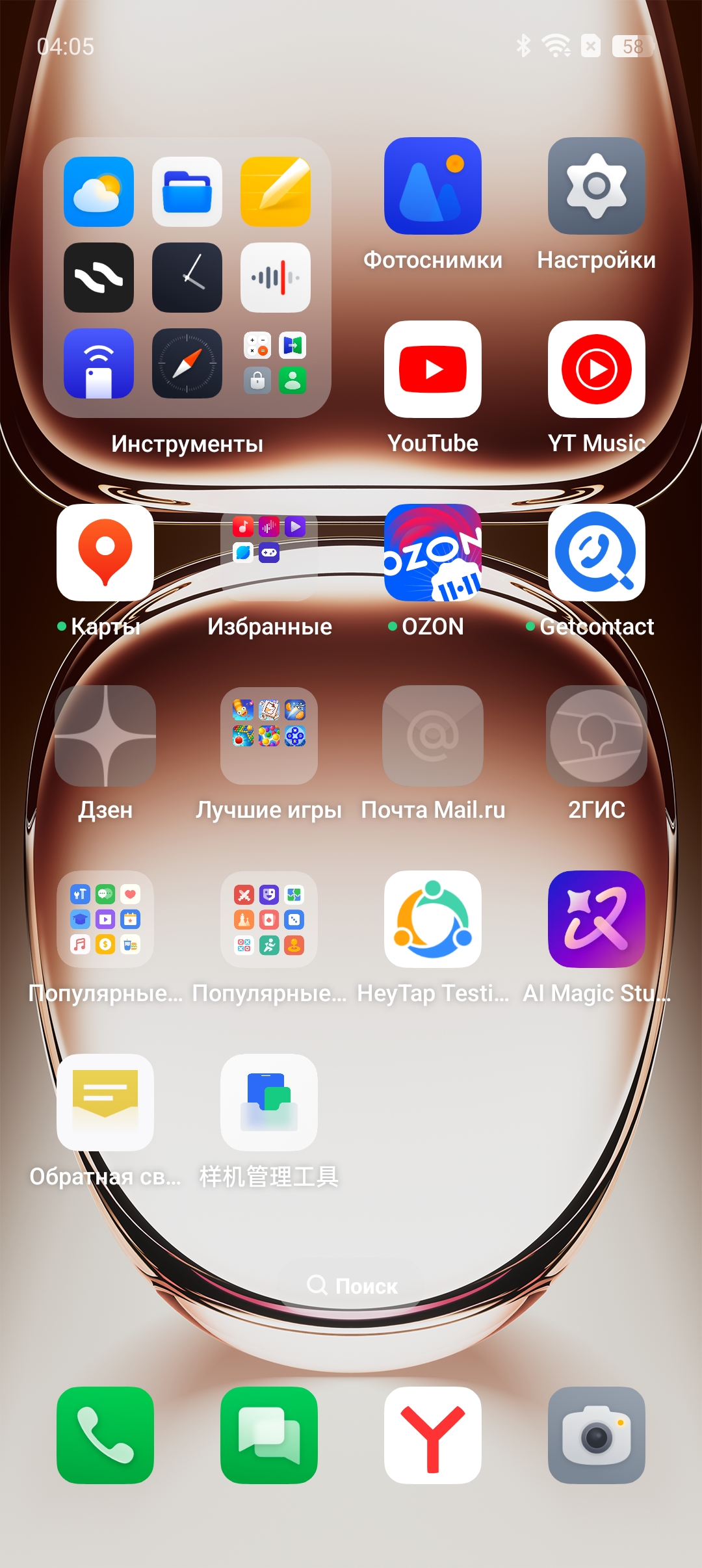Open the Избранные folder
The image size is (702, 1568).
tap(269, 553)
